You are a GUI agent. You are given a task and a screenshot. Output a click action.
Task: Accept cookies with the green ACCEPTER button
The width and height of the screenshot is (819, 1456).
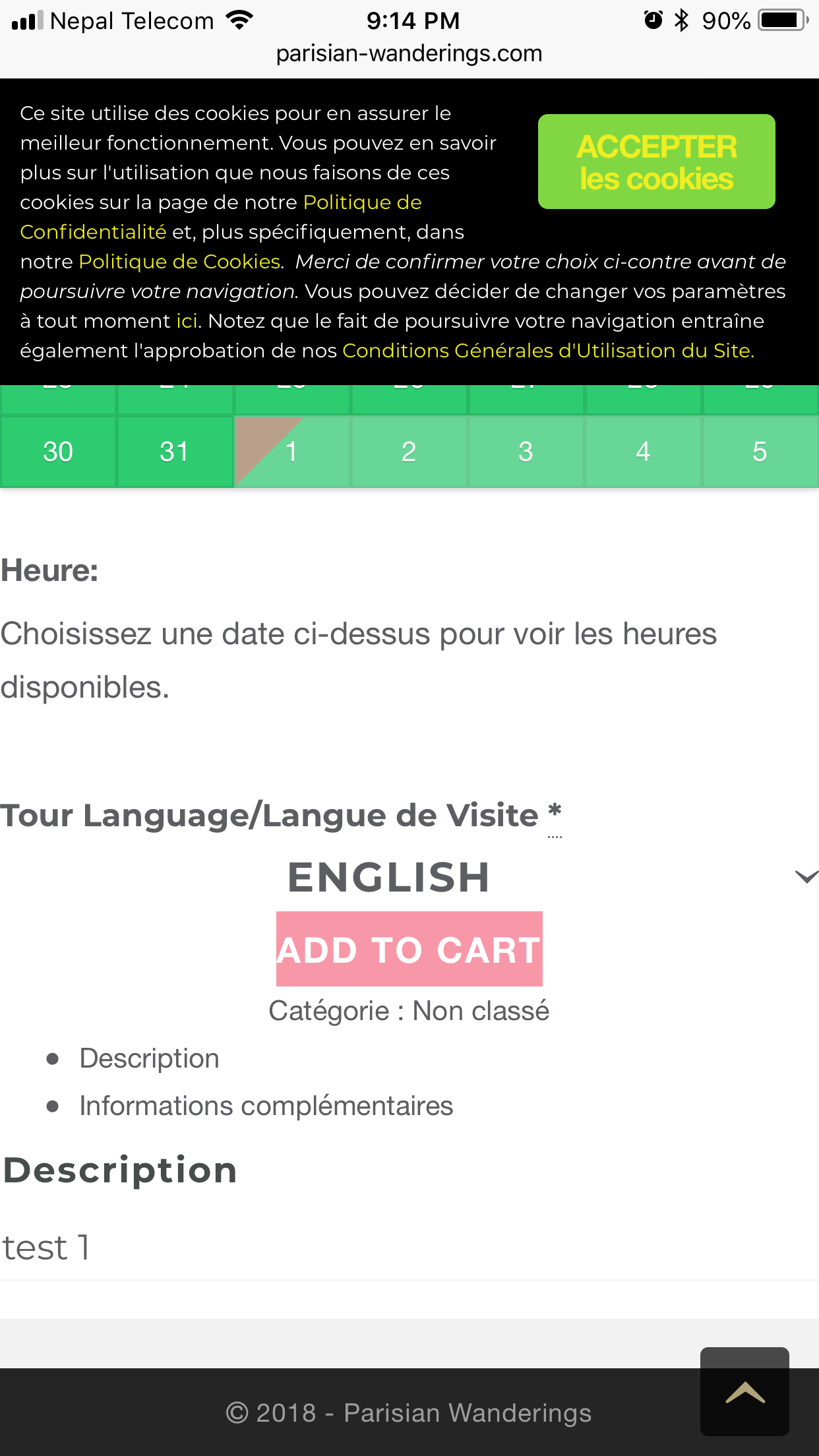tap(656, 162)
